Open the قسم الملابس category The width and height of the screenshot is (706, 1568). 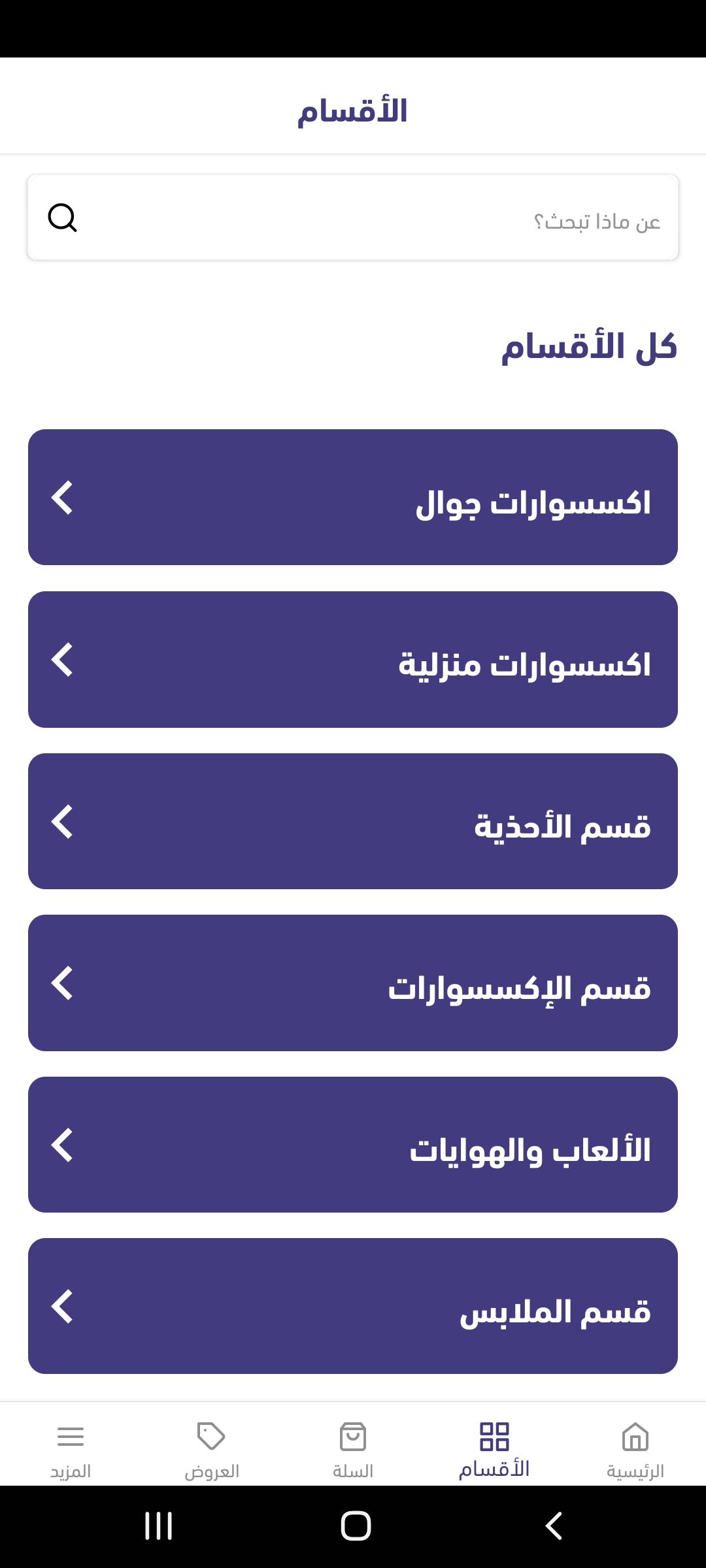[353, 1306]
